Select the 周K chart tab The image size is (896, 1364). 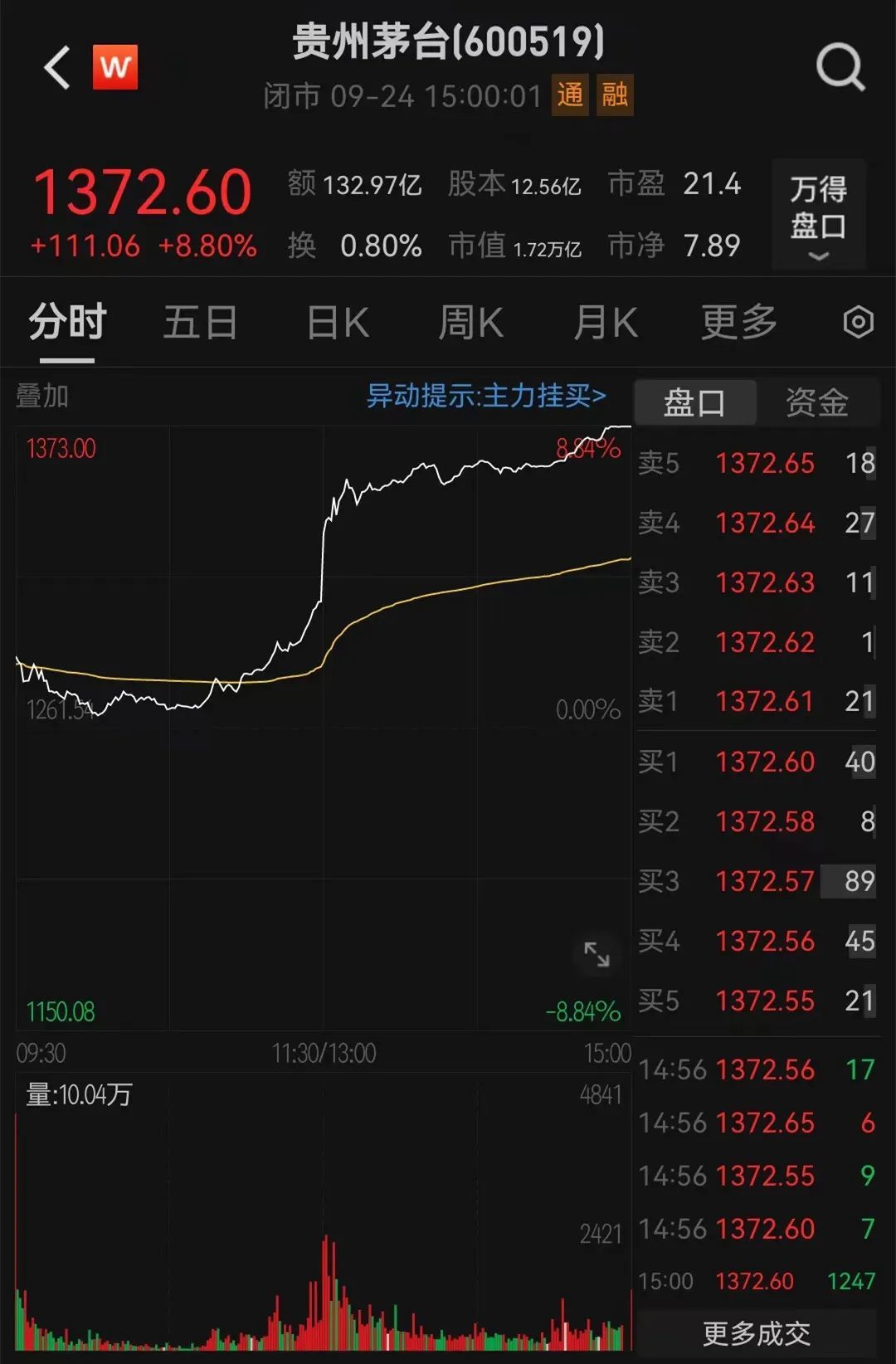pos(470,323)
